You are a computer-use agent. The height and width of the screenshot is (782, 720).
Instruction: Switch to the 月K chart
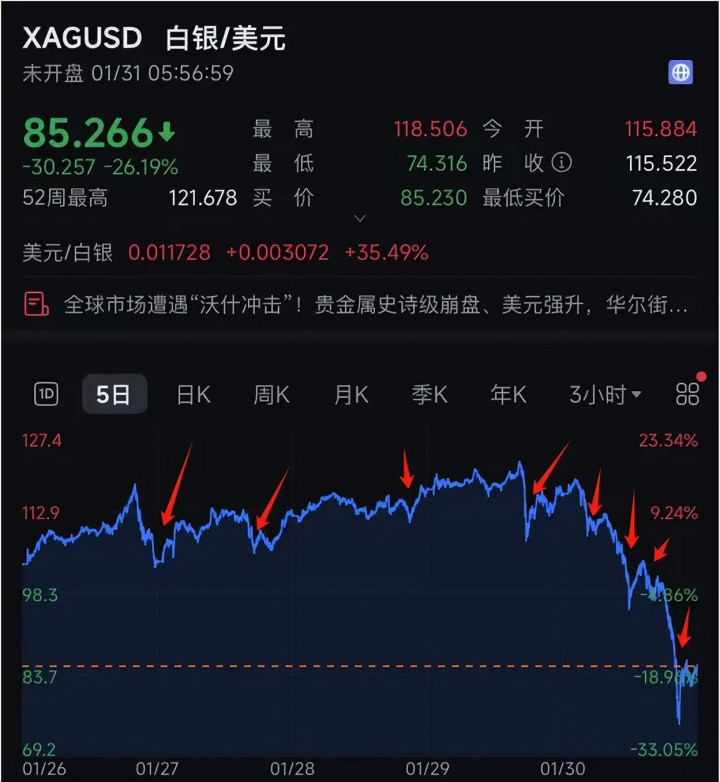[x=350, y=394]
